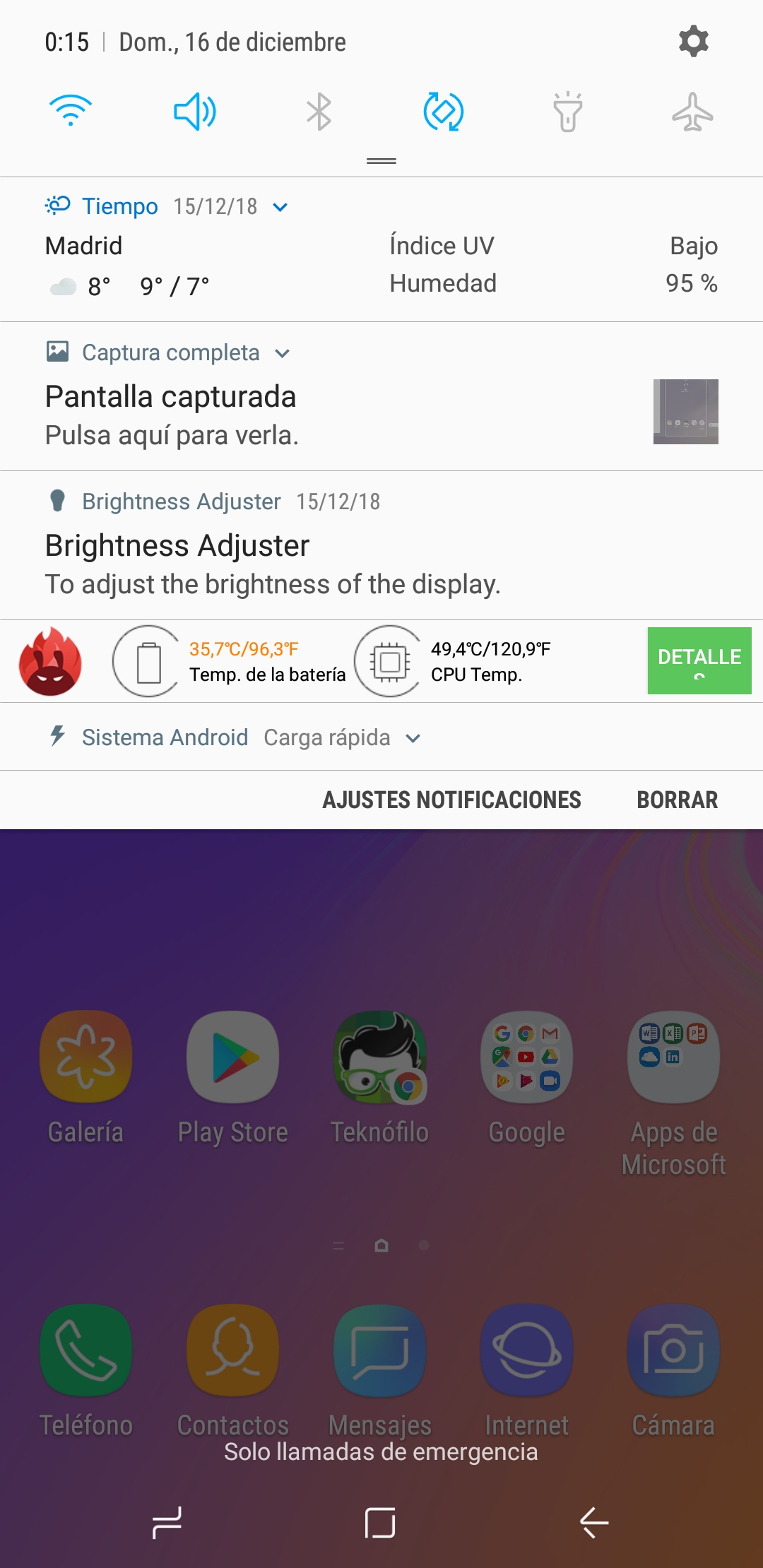763x1568 pixels.
Task: Tap the recent apps navigation button
Action: click(x=167, y=1523)
